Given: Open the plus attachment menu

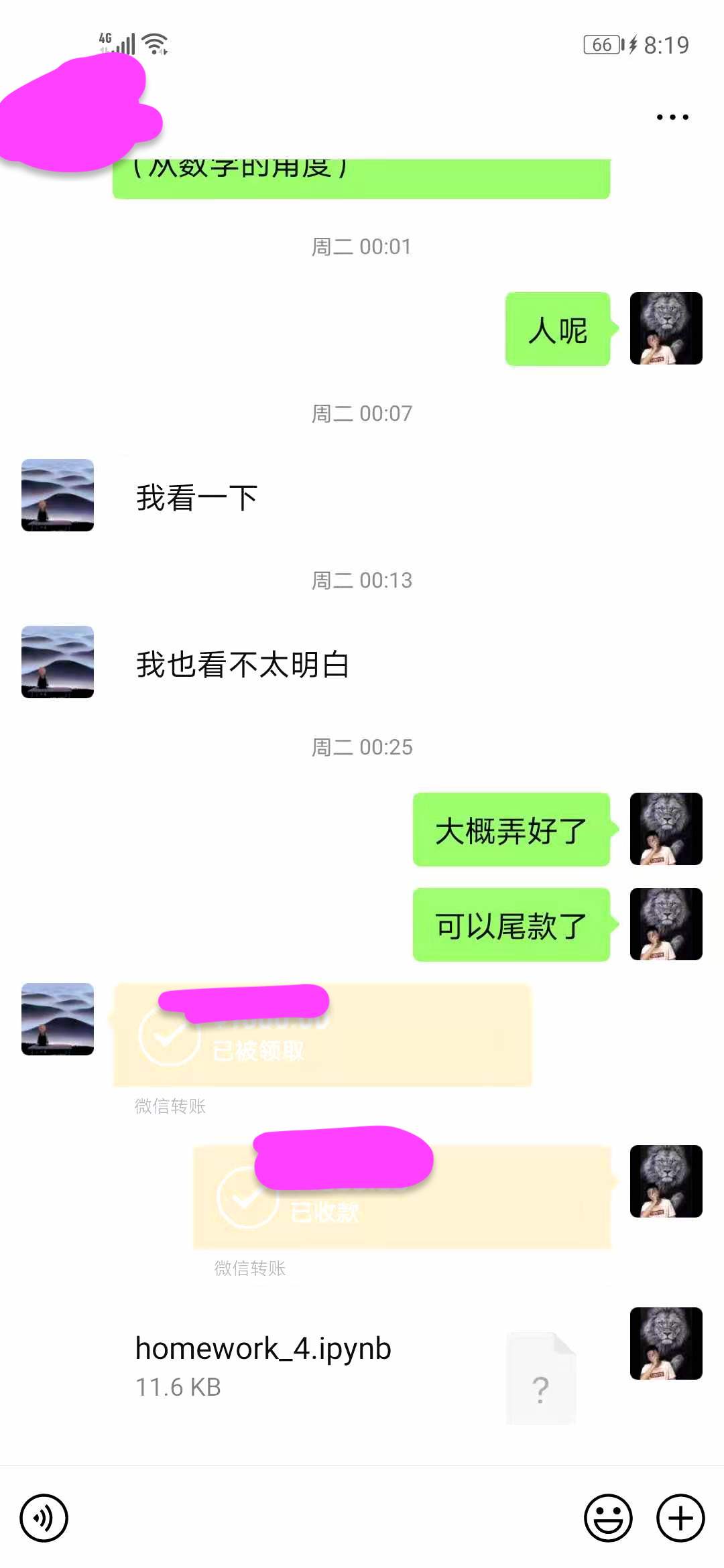Looking at the screenshot, I should pos(680,1518).
